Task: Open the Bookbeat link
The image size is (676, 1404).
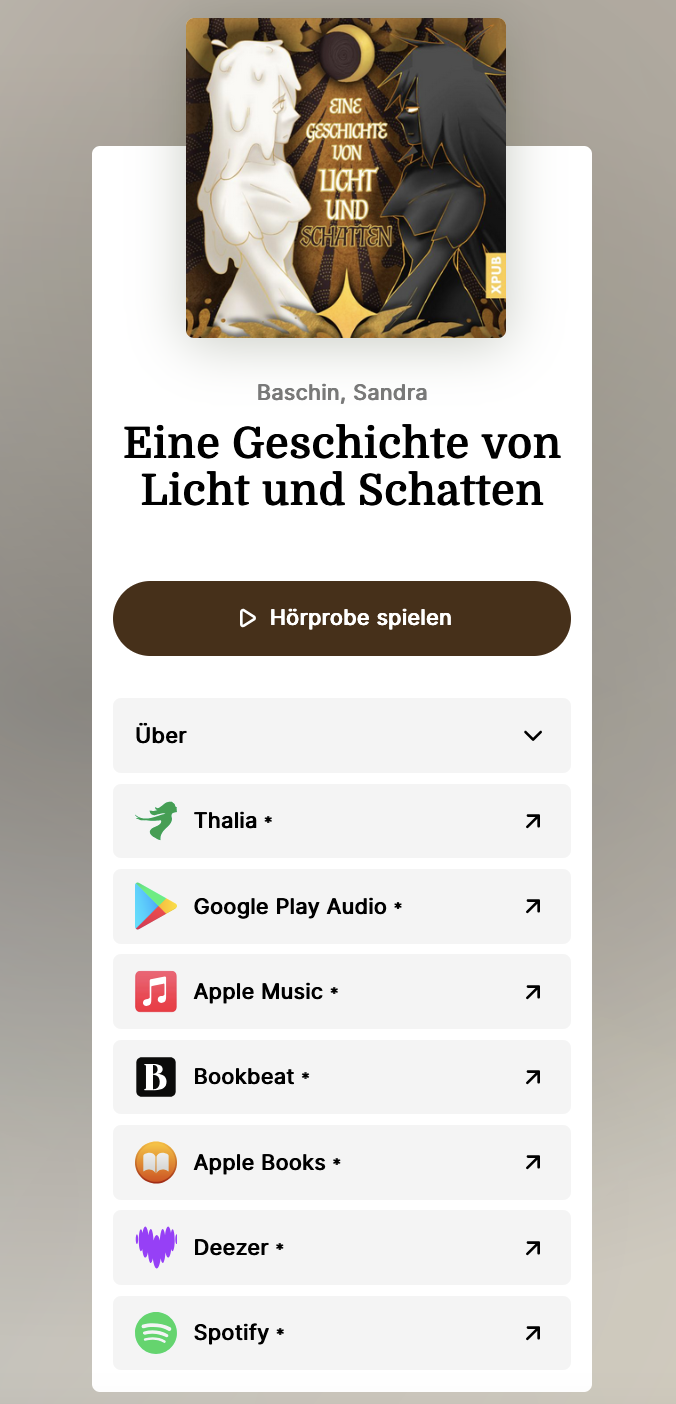Action: 342,1077
